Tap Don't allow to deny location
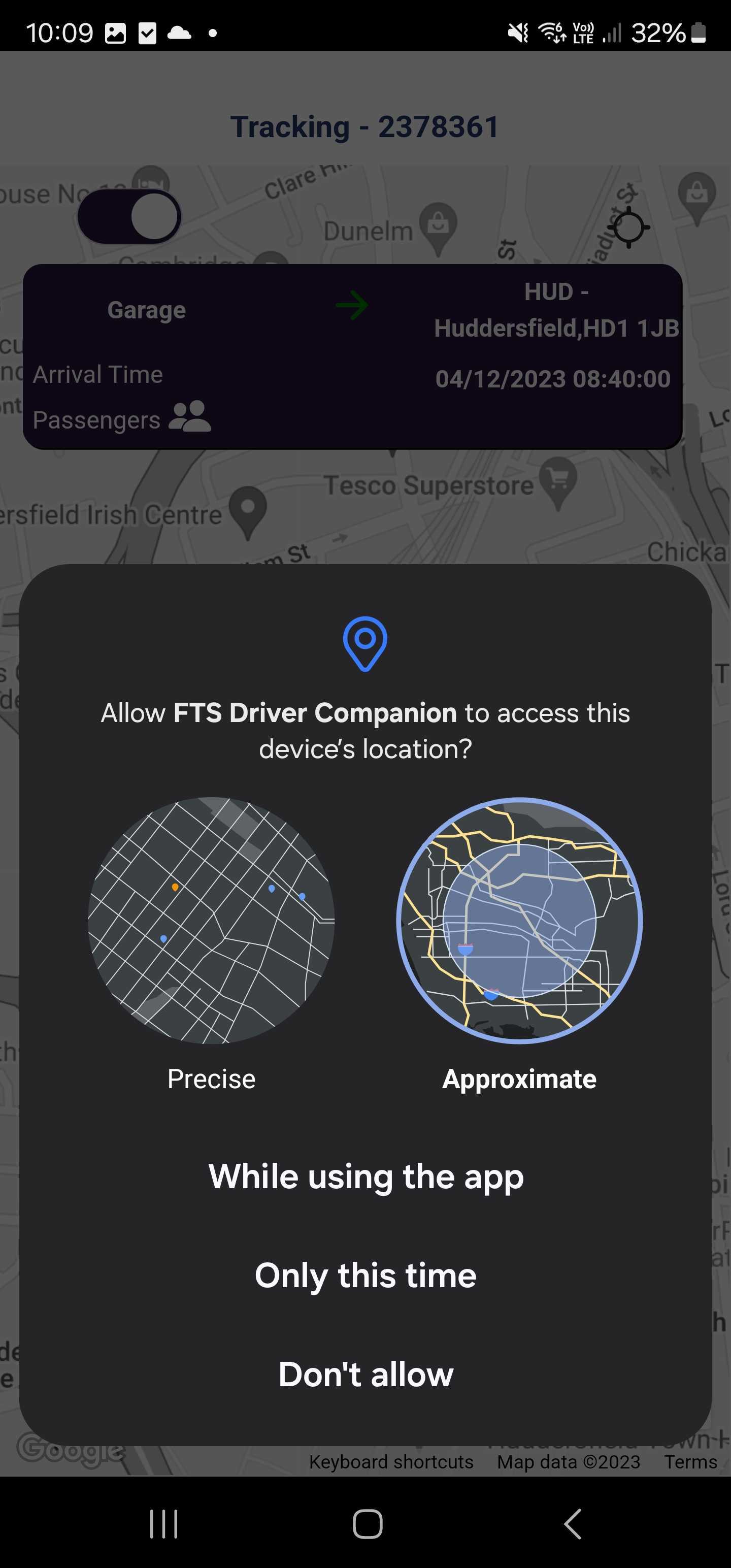The height and width of the screenshot is (1568, 731). coord(366,1374)
